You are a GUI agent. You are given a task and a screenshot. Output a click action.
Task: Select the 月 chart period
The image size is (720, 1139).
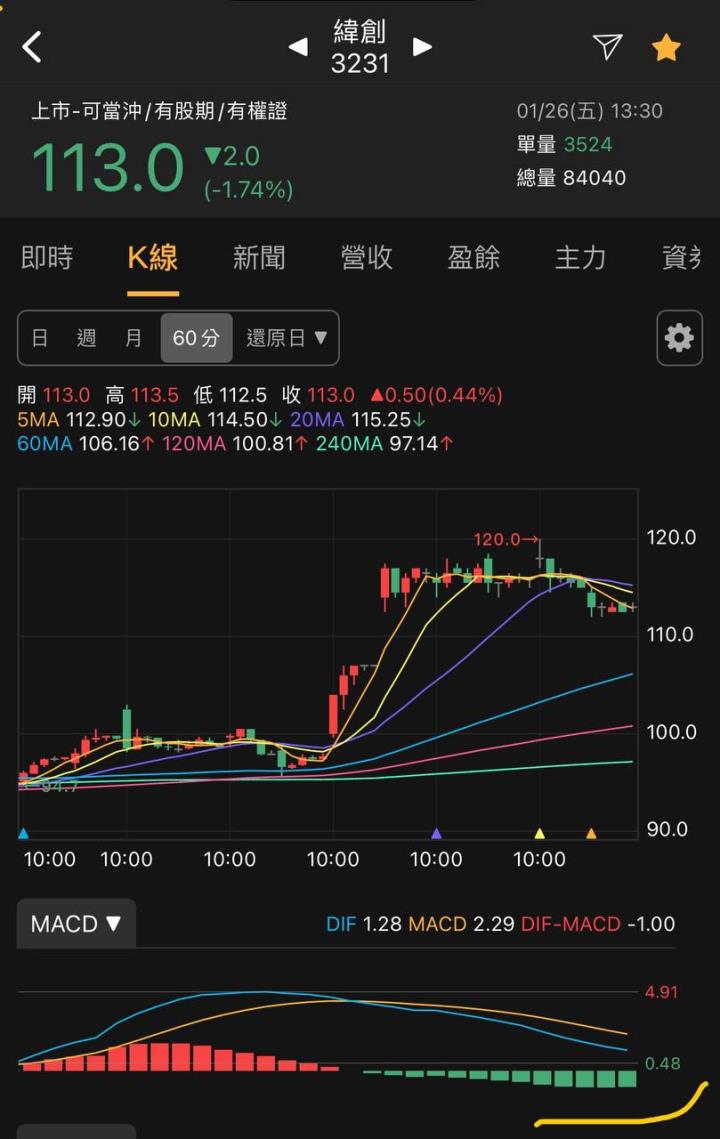134,338
